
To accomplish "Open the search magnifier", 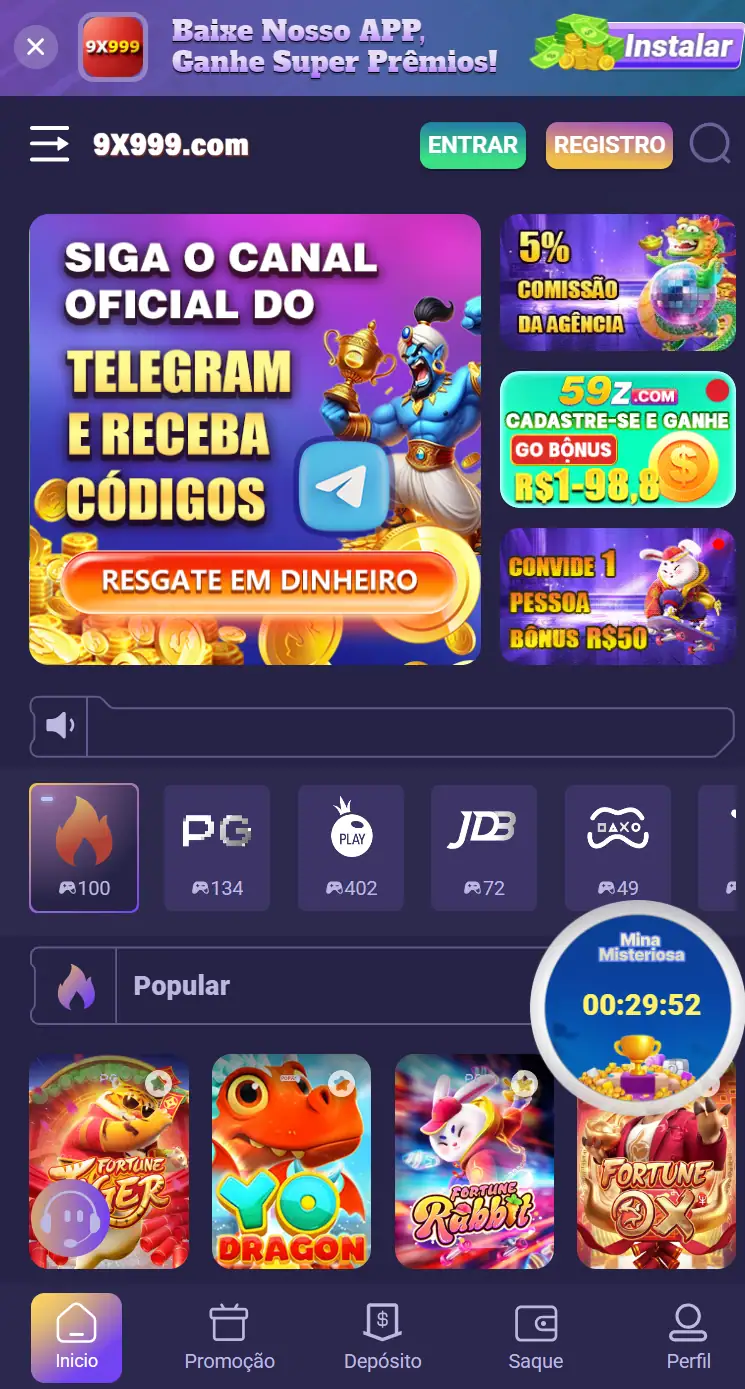I will pyautogui.click(x=710, y=145).
